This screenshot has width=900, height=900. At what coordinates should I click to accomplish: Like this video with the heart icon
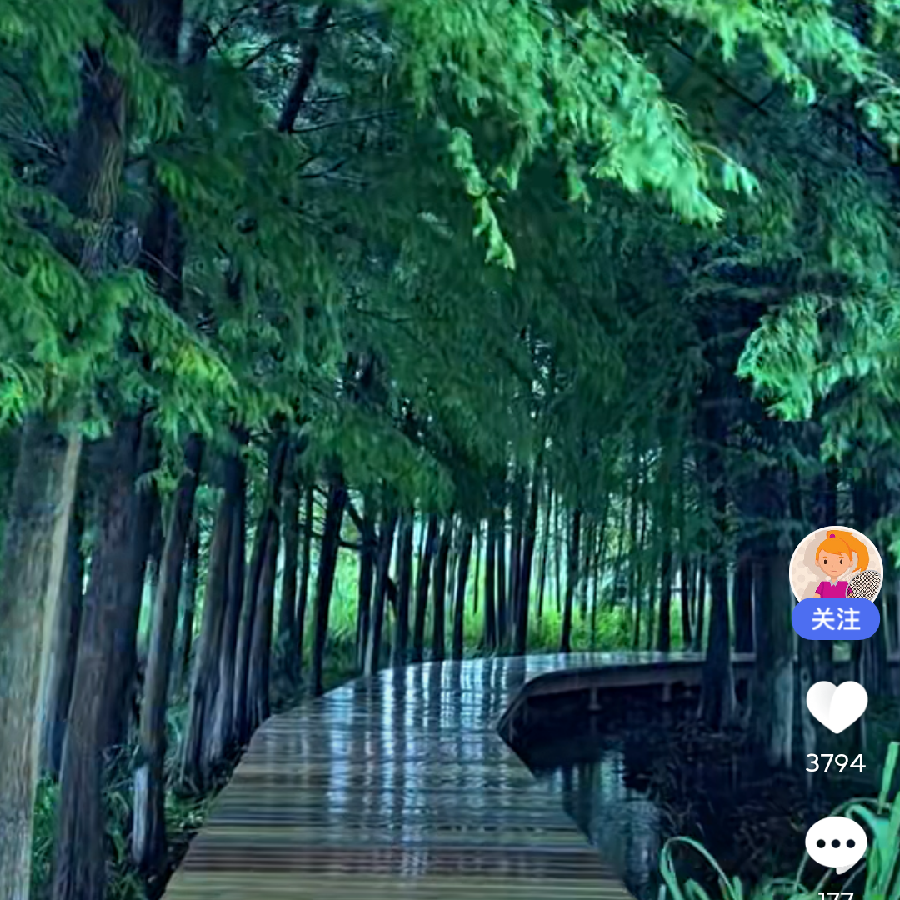coord(836,706)
